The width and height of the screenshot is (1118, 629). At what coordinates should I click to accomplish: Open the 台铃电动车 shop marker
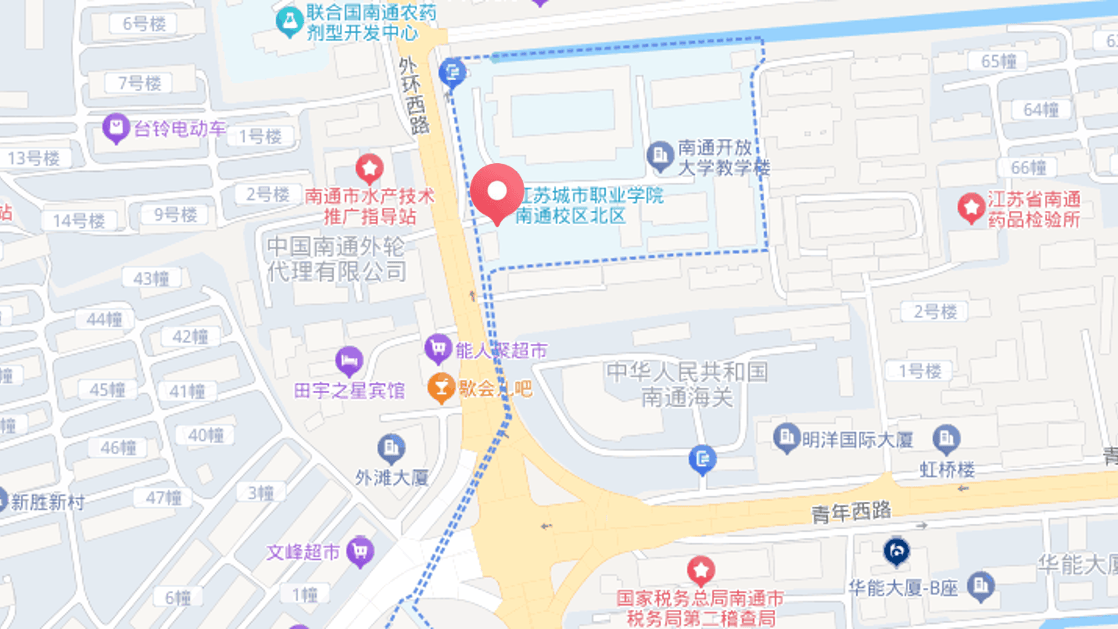point(117,127)
